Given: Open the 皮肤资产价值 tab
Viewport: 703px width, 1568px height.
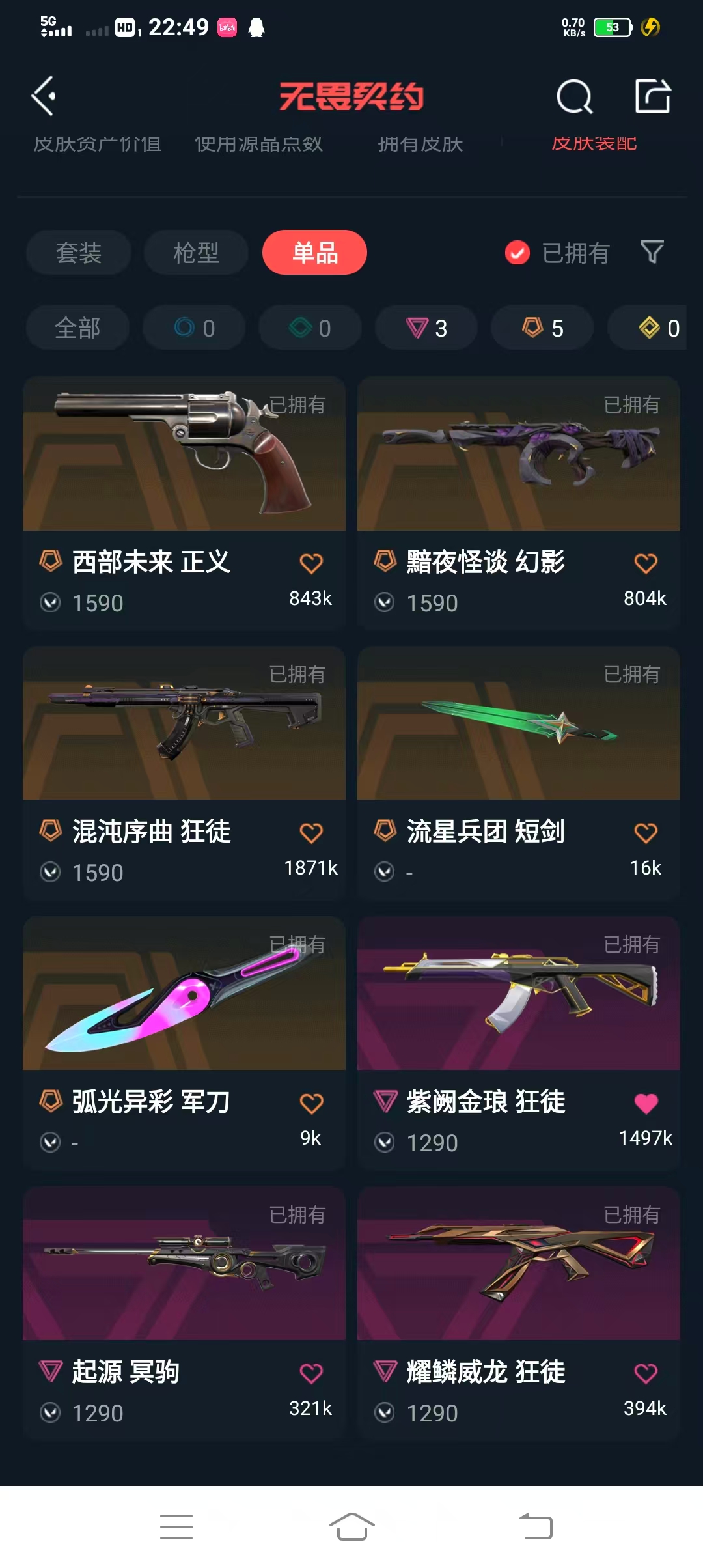Looking at the screenshot, I should (x=98, y=144).
